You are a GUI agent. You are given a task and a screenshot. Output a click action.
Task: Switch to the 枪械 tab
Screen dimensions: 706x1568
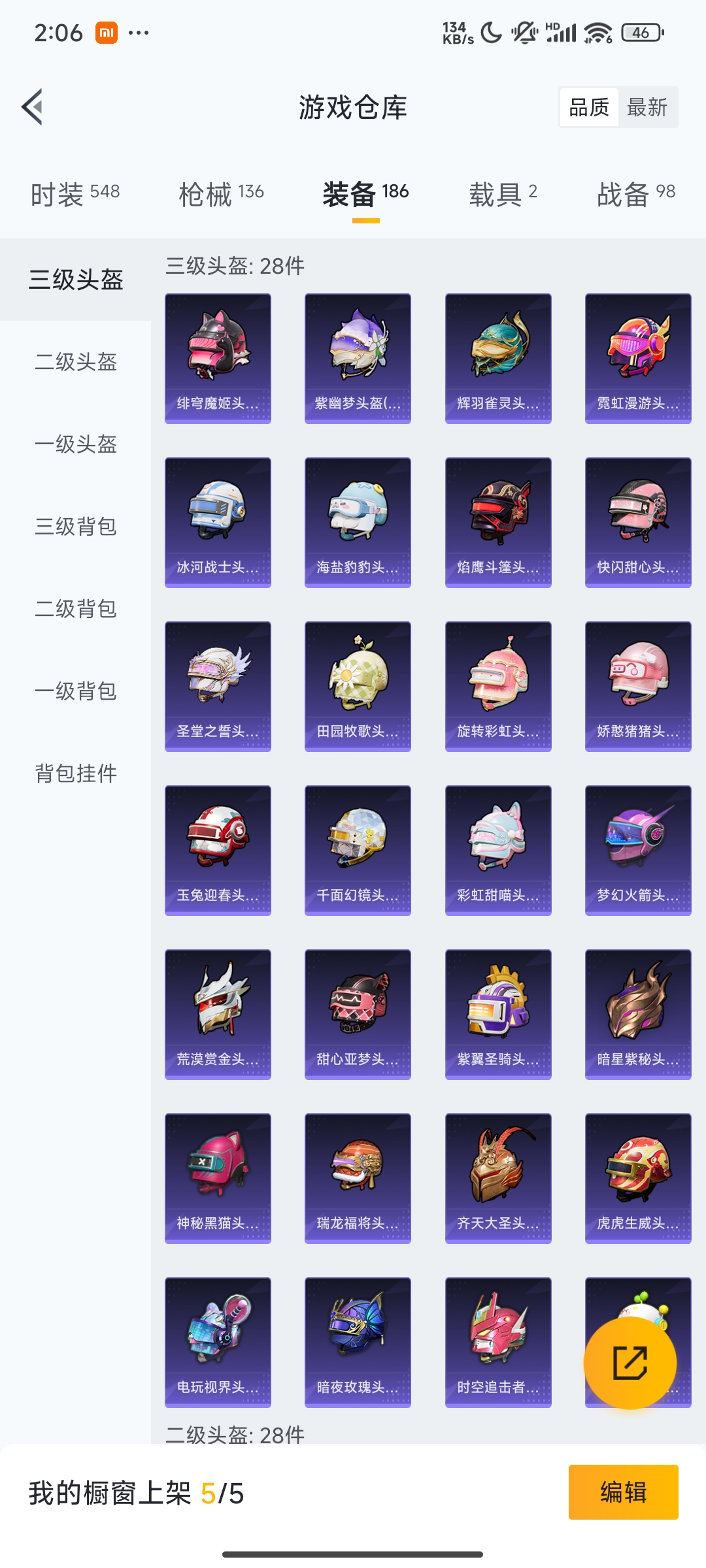221,194
